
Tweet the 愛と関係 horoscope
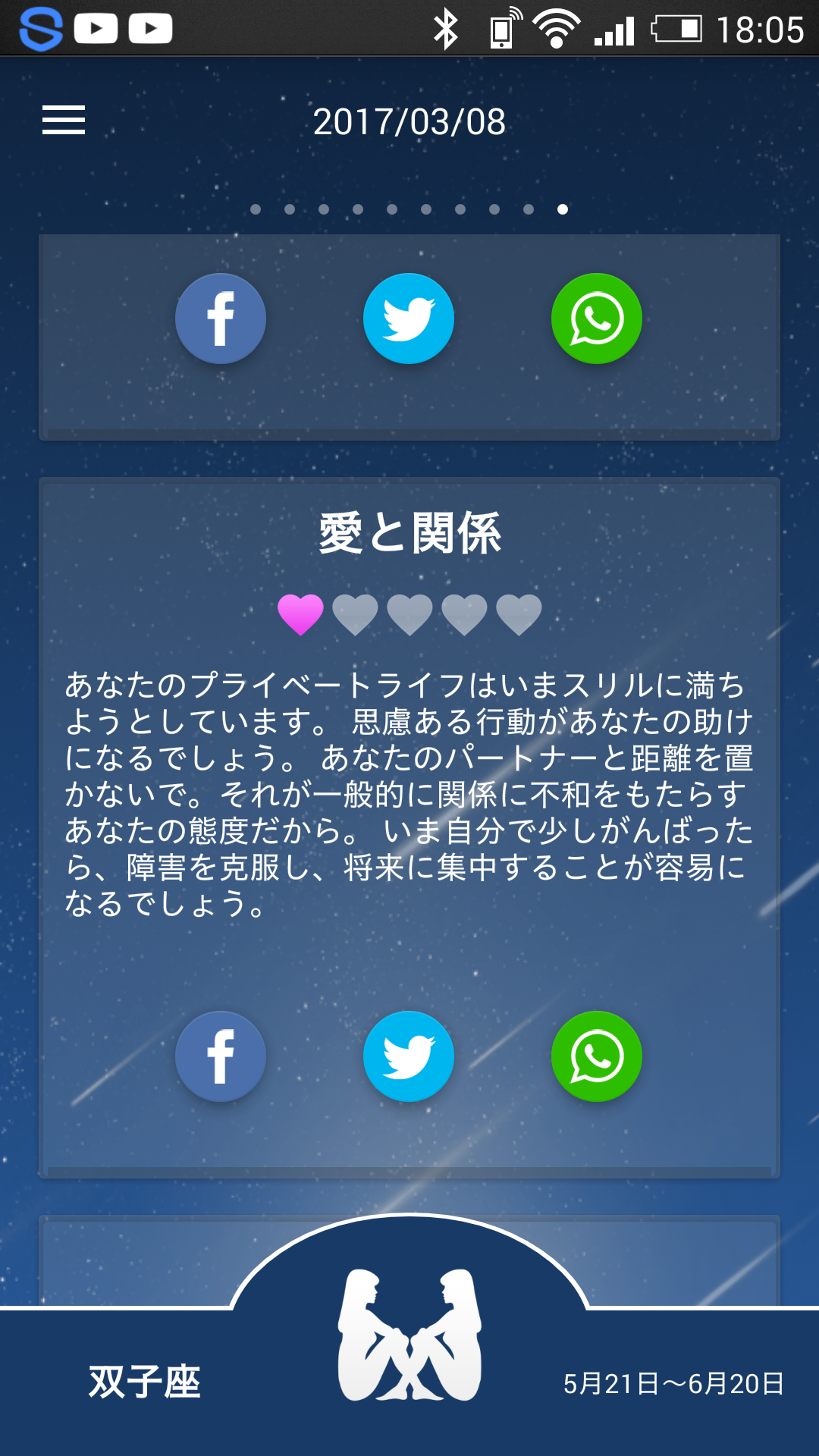pos(409,1056)
